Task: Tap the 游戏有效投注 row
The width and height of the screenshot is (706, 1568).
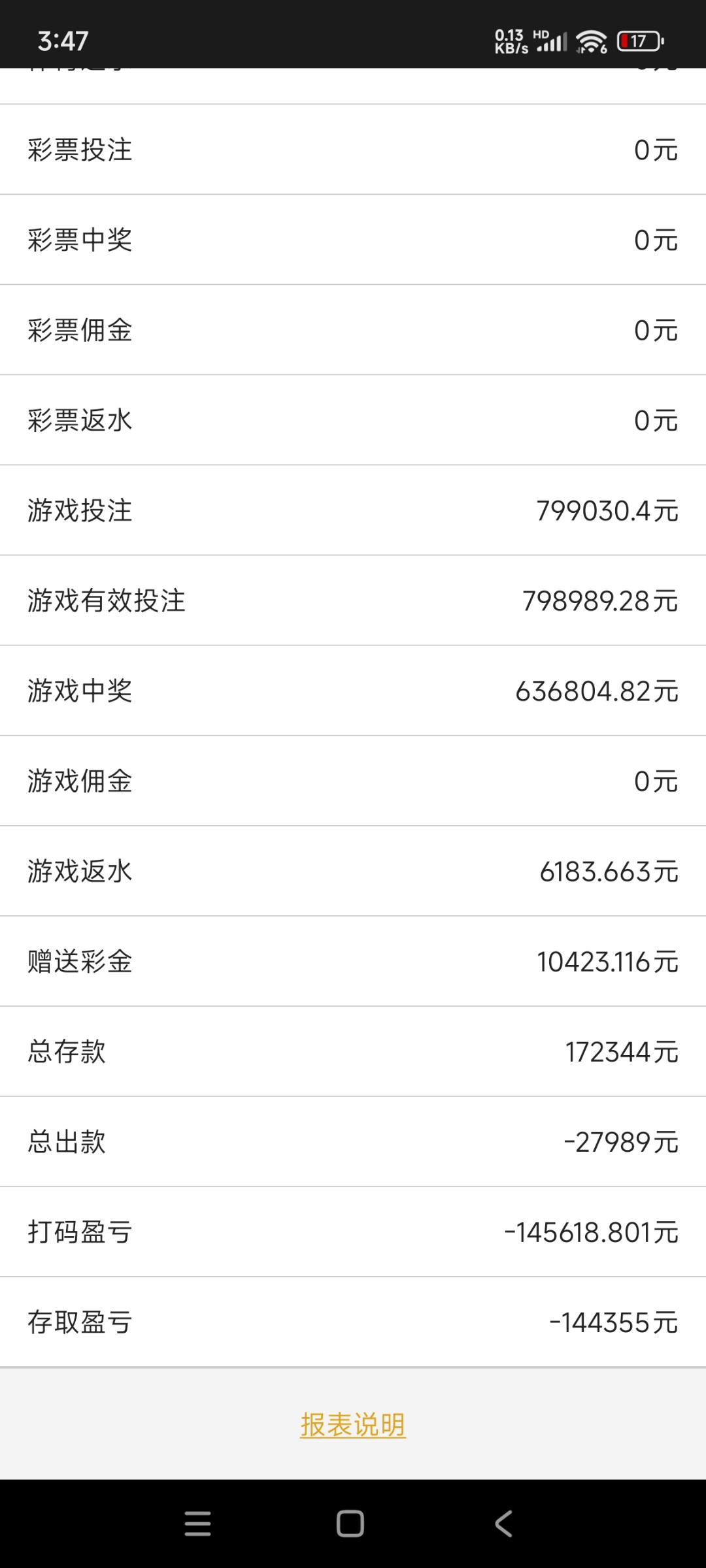Action: (x=353, y=601)
